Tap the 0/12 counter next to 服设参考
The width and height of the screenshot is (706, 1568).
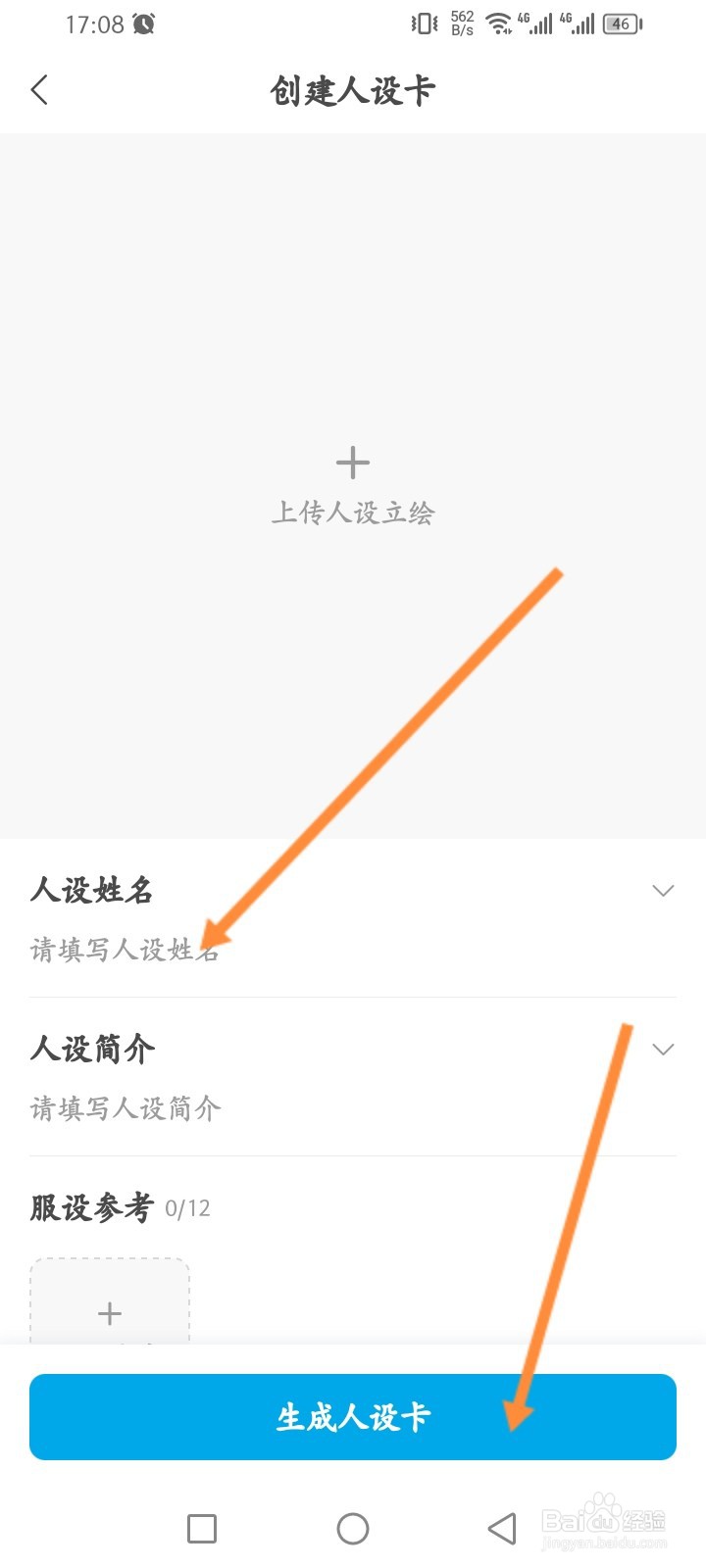pyautogui.click(x=187, y=1208)
